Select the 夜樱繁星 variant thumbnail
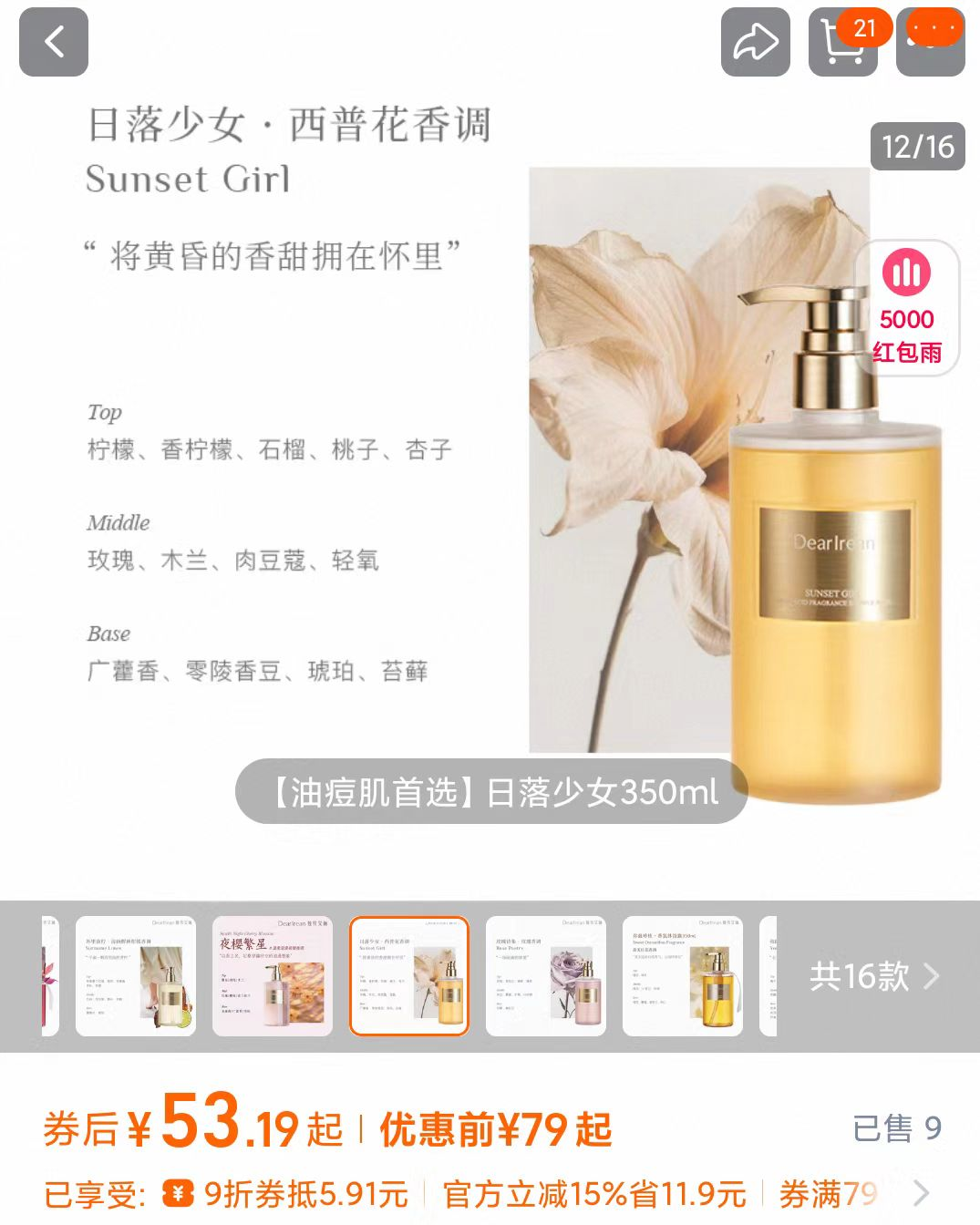Viewport: 980px width, 1225px height. click(273, 976)
